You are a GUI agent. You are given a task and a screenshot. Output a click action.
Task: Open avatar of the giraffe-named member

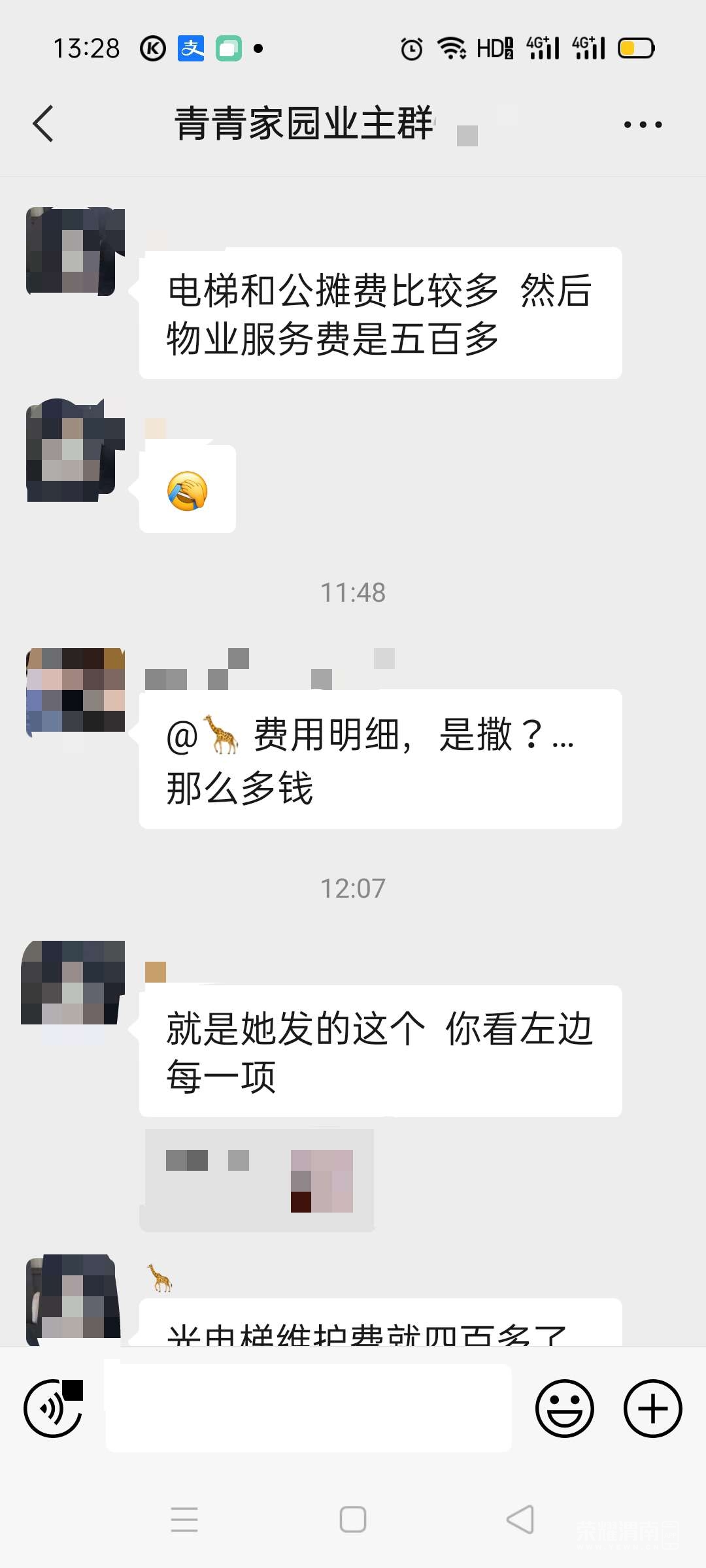(x=73, y=1299)
